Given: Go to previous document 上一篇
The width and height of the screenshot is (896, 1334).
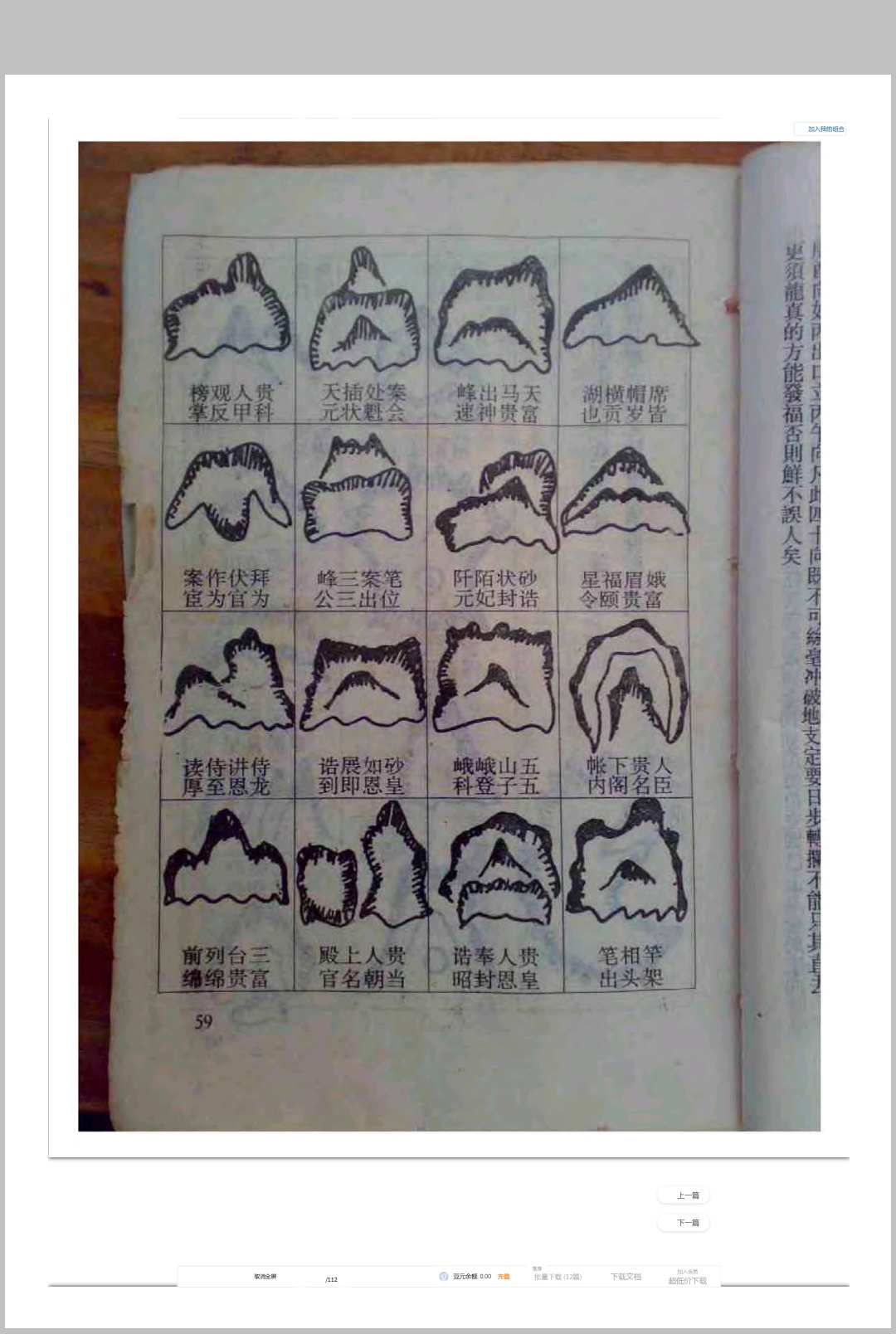Looking at the screenshot, I should point(687,1195).
